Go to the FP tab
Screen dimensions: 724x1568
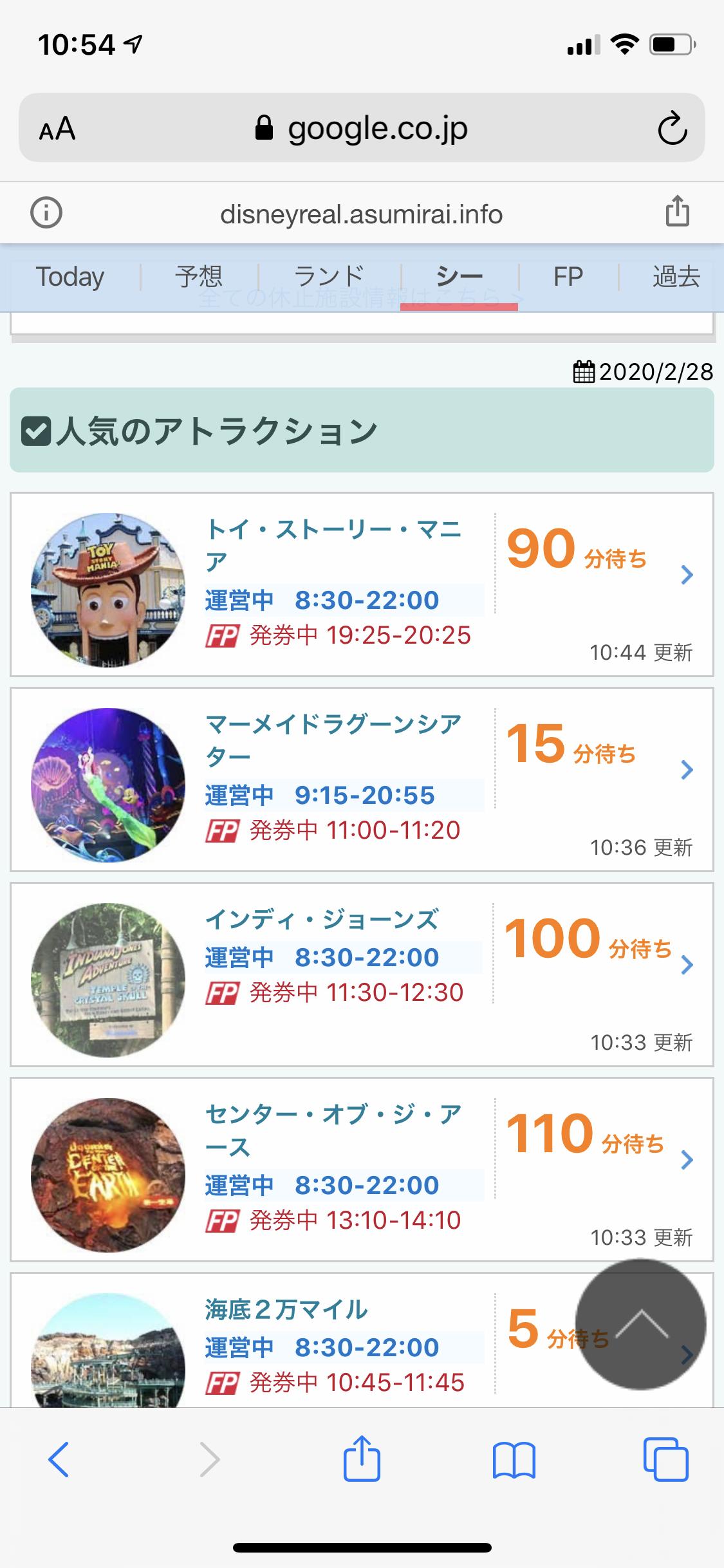tap(568, 277)
